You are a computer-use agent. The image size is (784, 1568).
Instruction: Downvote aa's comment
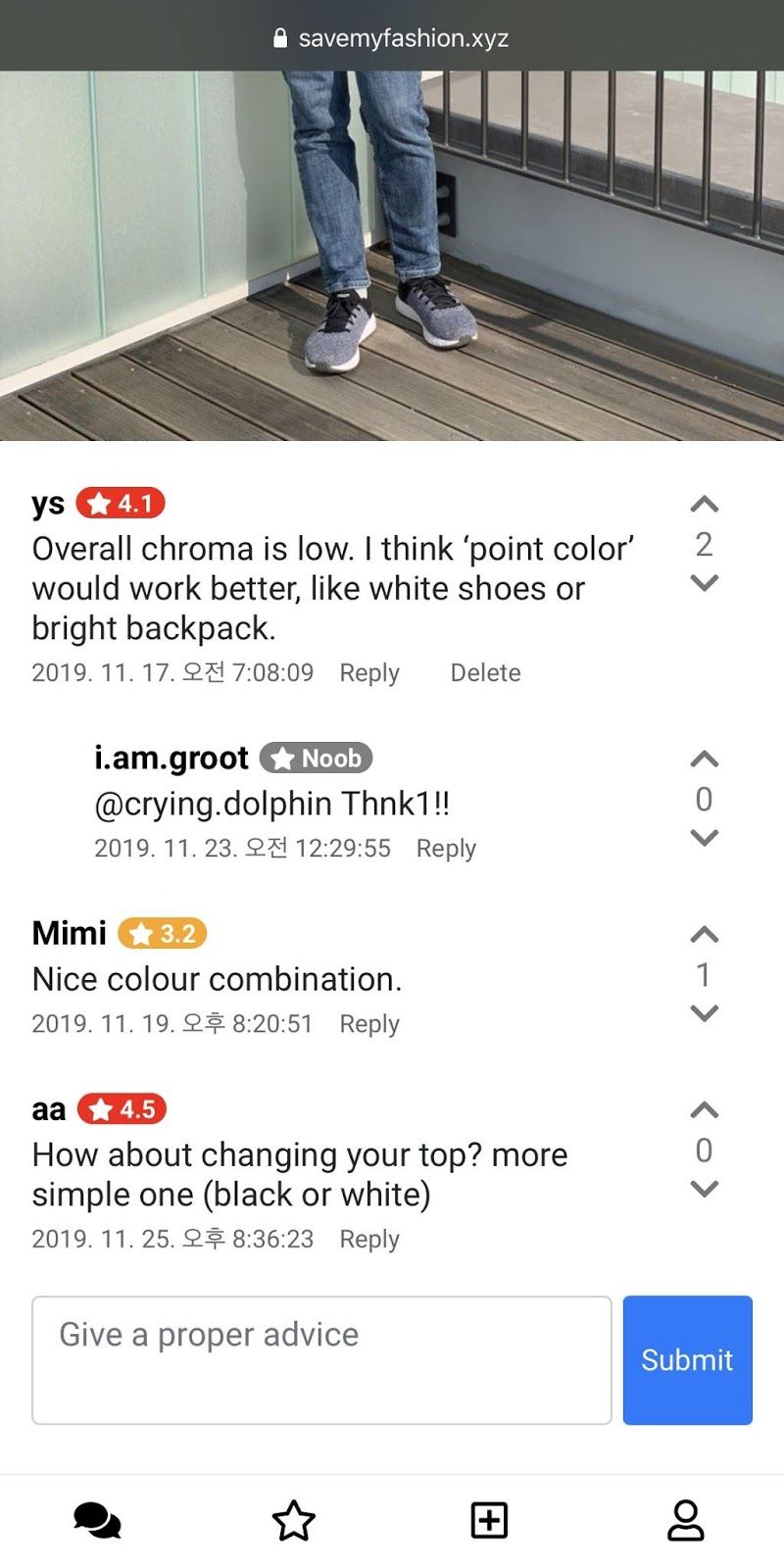(x=704, y=1189)
